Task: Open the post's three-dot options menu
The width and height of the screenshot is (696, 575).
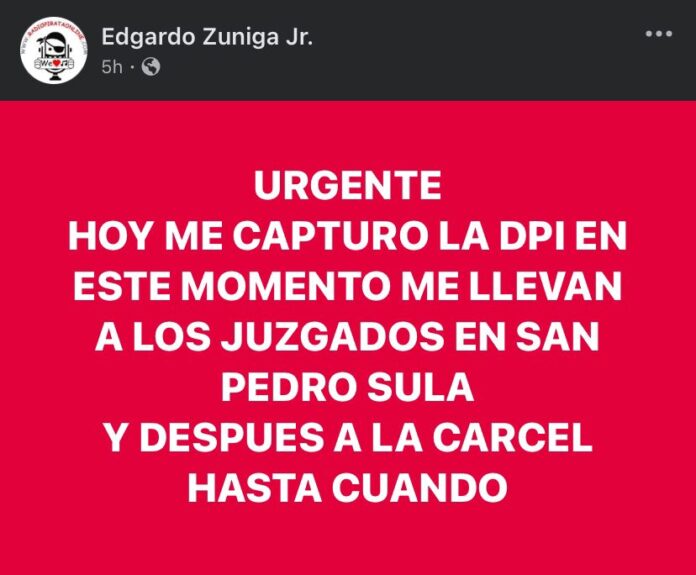Action: (x=658, y=34)
